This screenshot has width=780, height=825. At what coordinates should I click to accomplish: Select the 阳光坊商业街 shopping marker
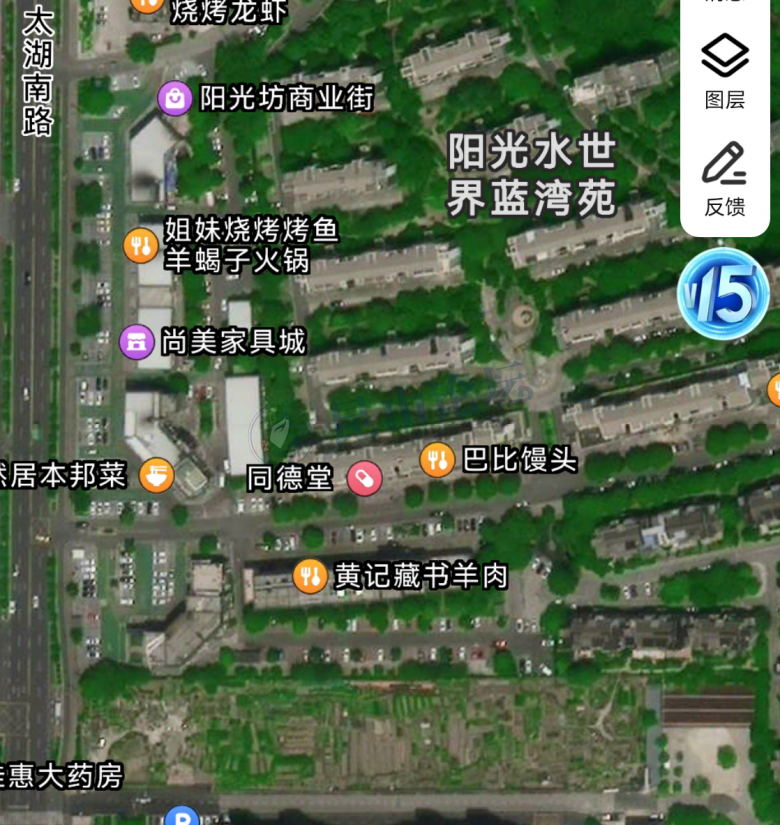174,98
